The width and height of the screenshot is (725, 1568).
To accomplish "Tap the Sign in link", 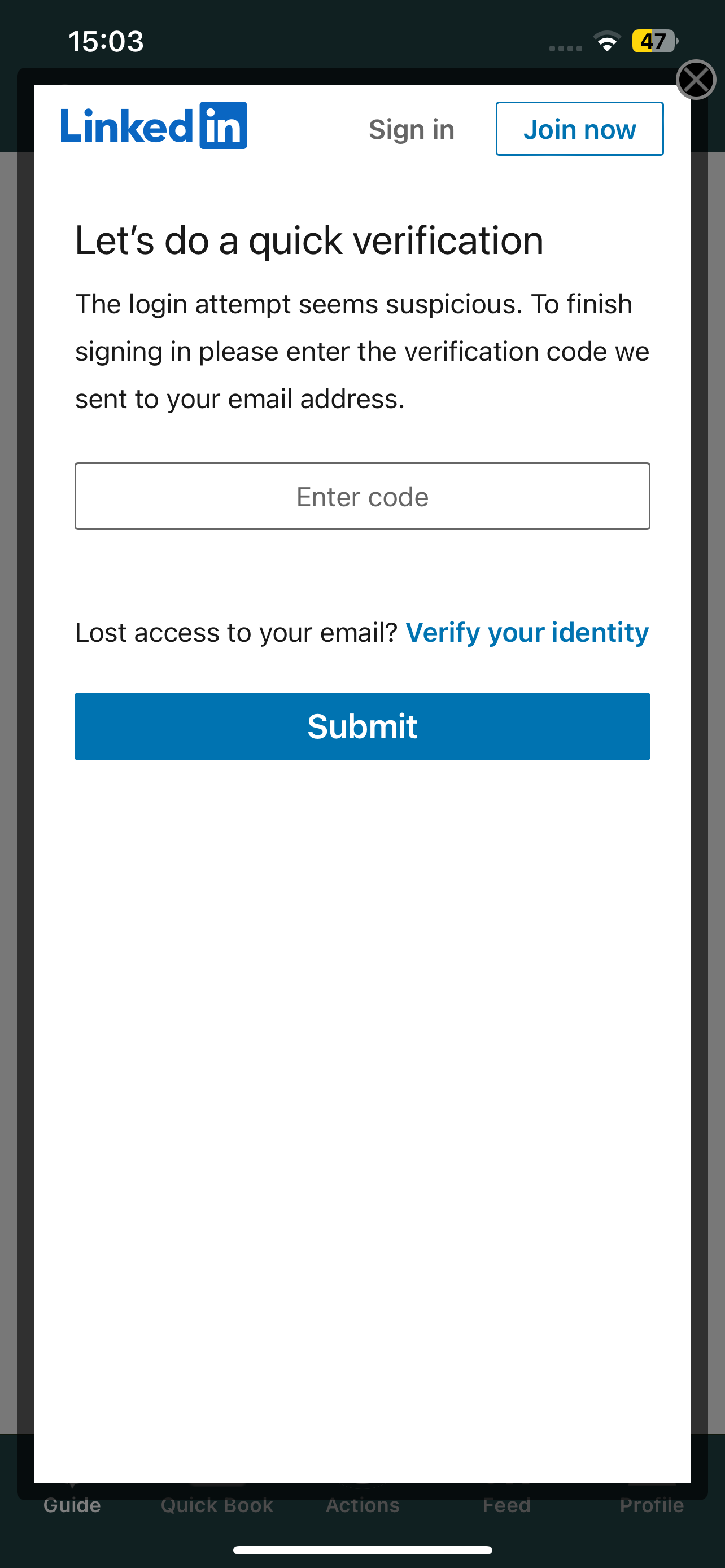I will tap(412, 130).
